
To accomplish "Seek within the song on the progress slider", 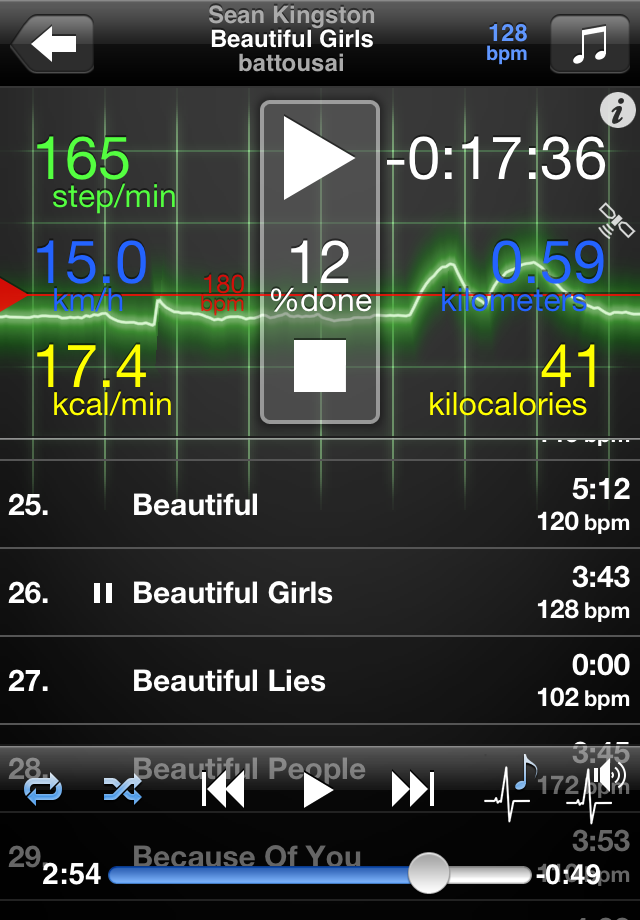I will 320,874.
